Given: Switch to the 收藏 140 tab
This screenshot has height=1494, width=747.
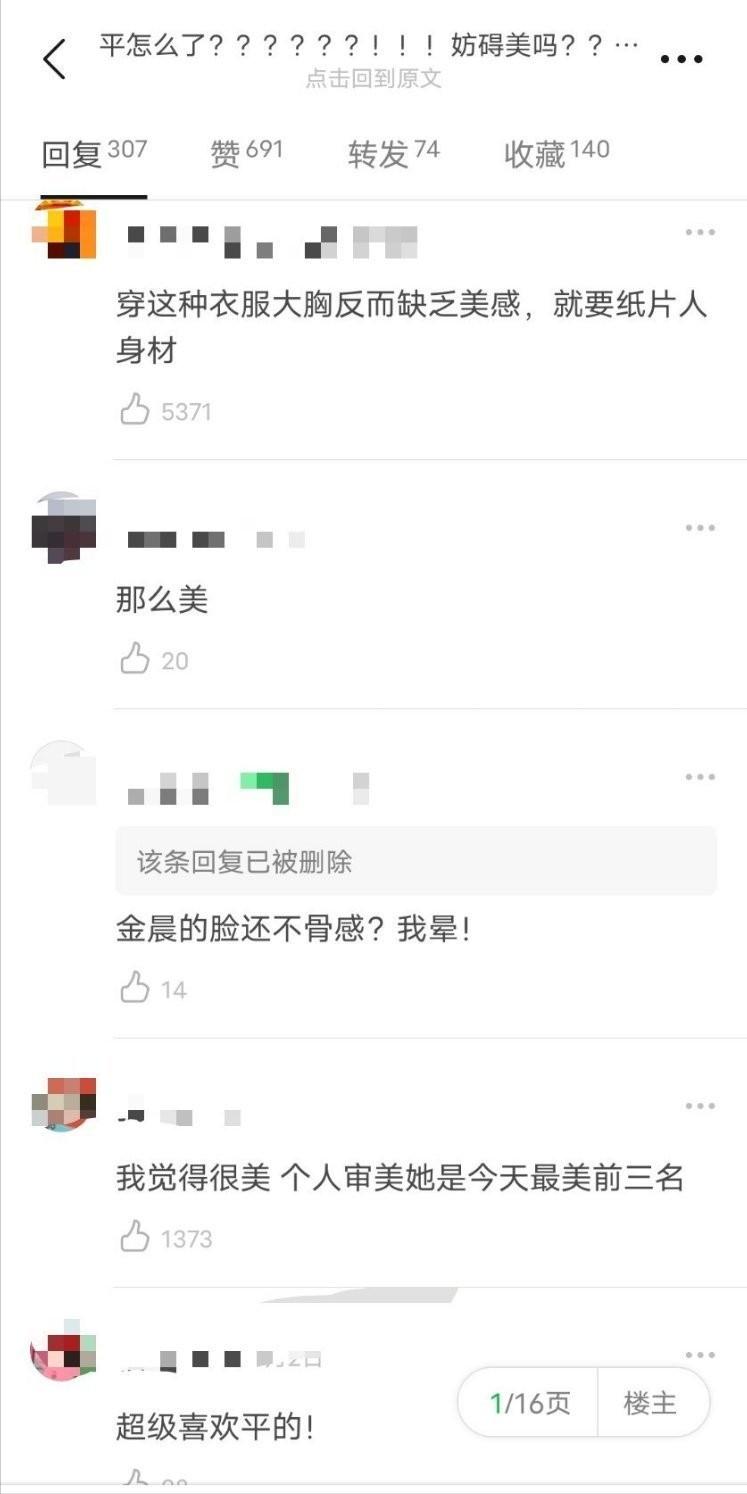Looking at the screenshot, I should point(555,150).
